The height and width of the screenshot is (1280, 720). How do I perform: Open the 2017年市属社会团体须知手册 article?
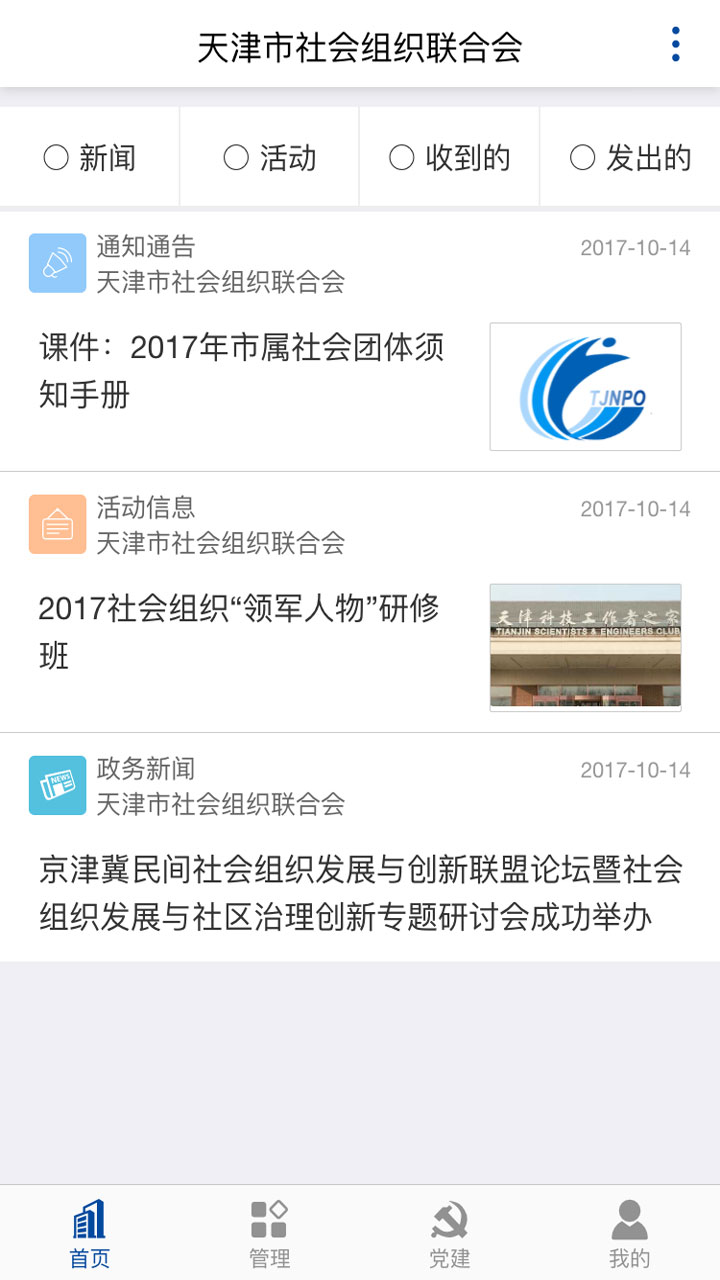pyautogui.click(x=240, y=371)
